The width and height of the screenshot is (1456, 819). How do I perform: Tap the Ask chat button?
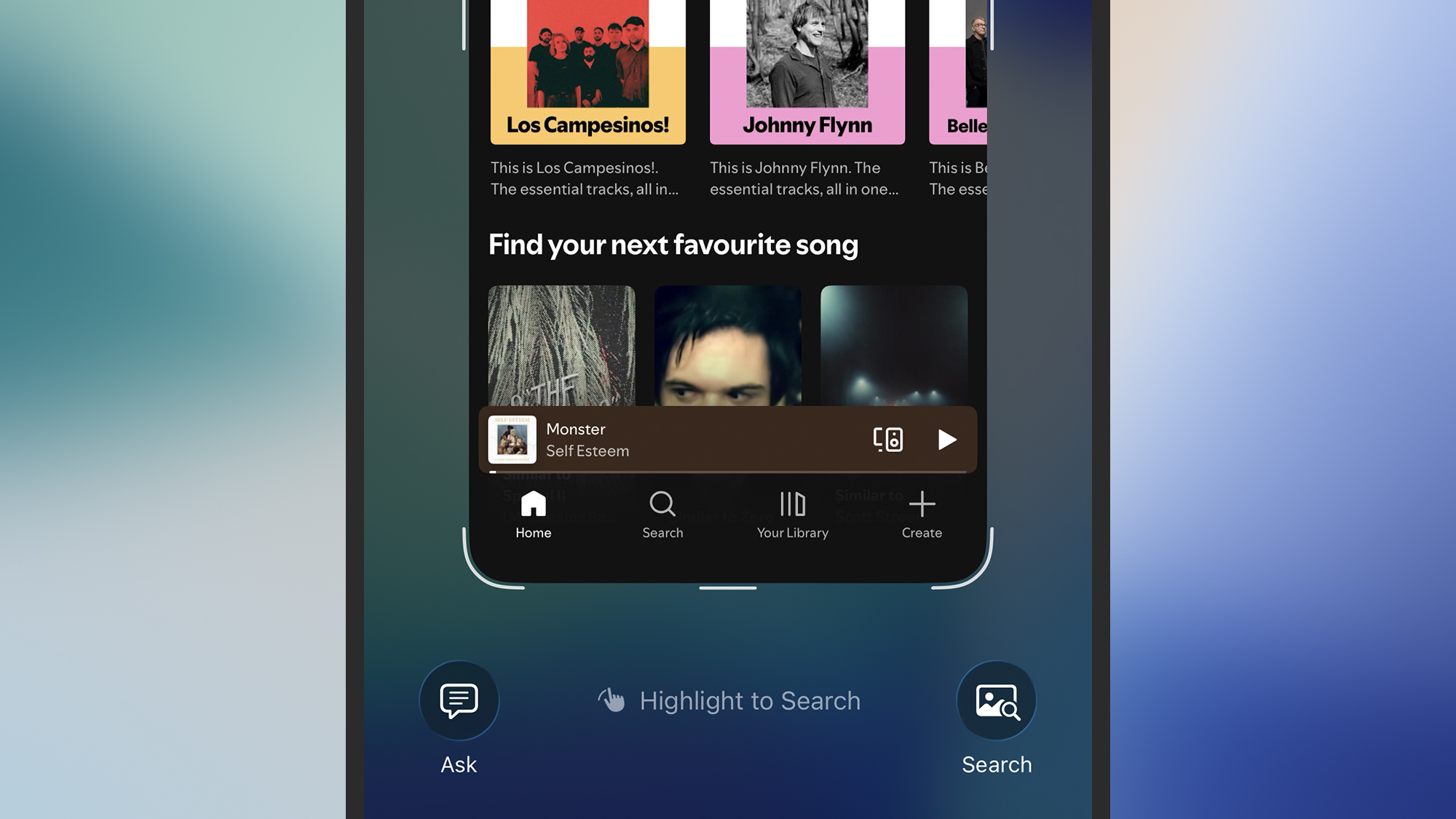pyautogui.click(x=459, y=700)
